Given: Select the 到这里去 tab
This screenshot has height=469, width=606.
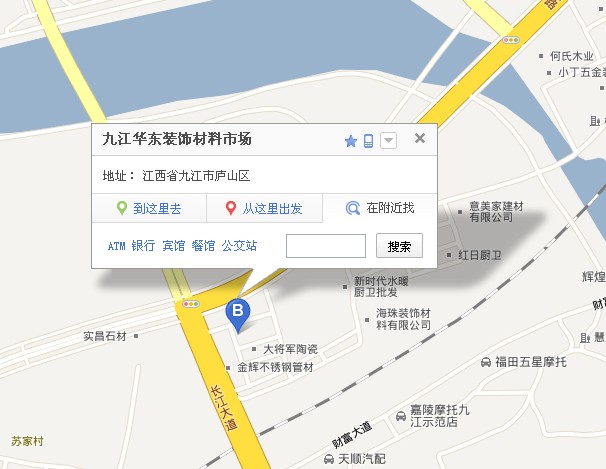Looking at the screenshot, I should pos(149,209).
